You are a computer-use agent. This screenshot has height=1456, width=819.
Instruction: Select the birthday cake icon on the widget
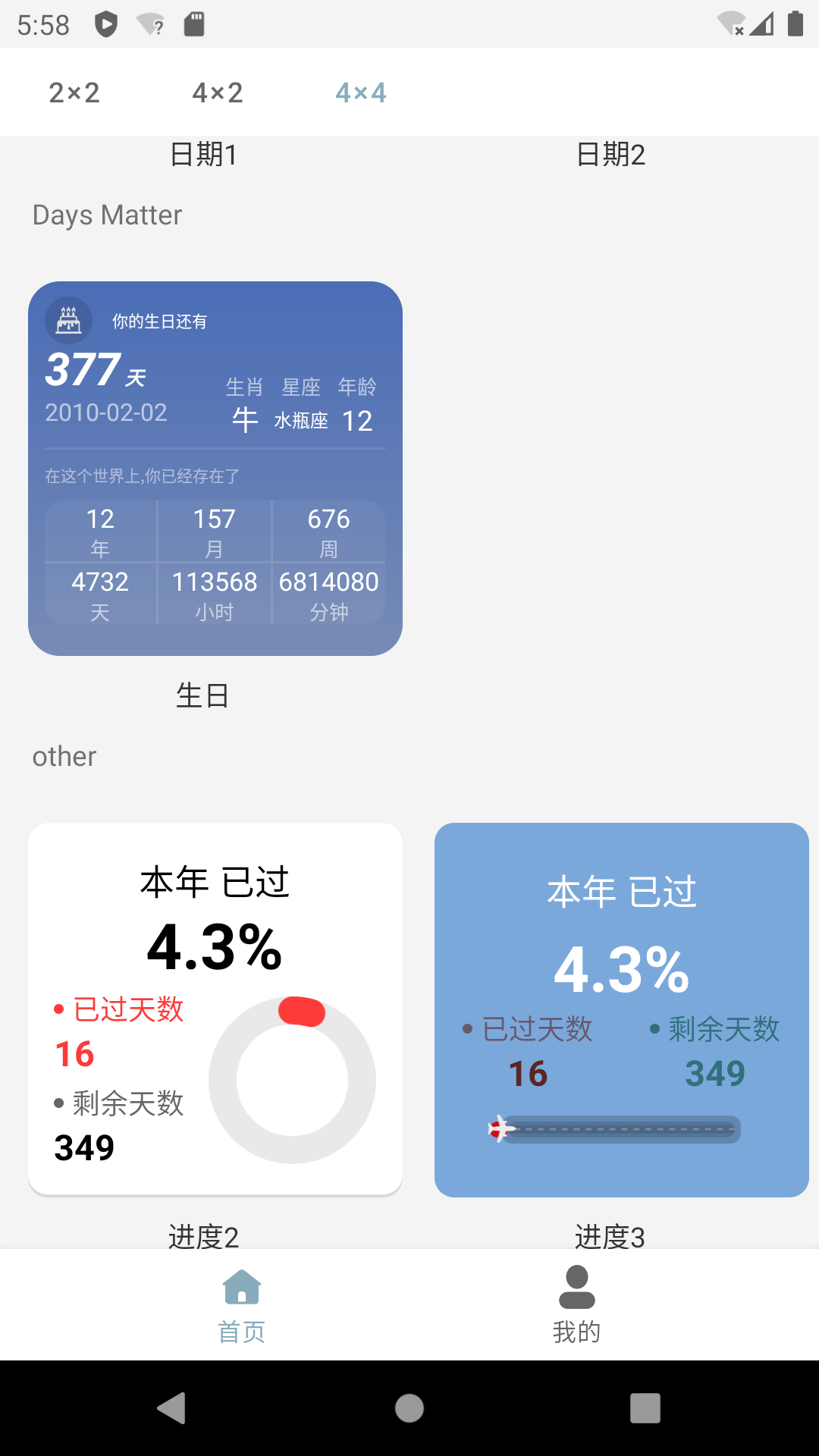pyautogui.click(x=69, y=320)
